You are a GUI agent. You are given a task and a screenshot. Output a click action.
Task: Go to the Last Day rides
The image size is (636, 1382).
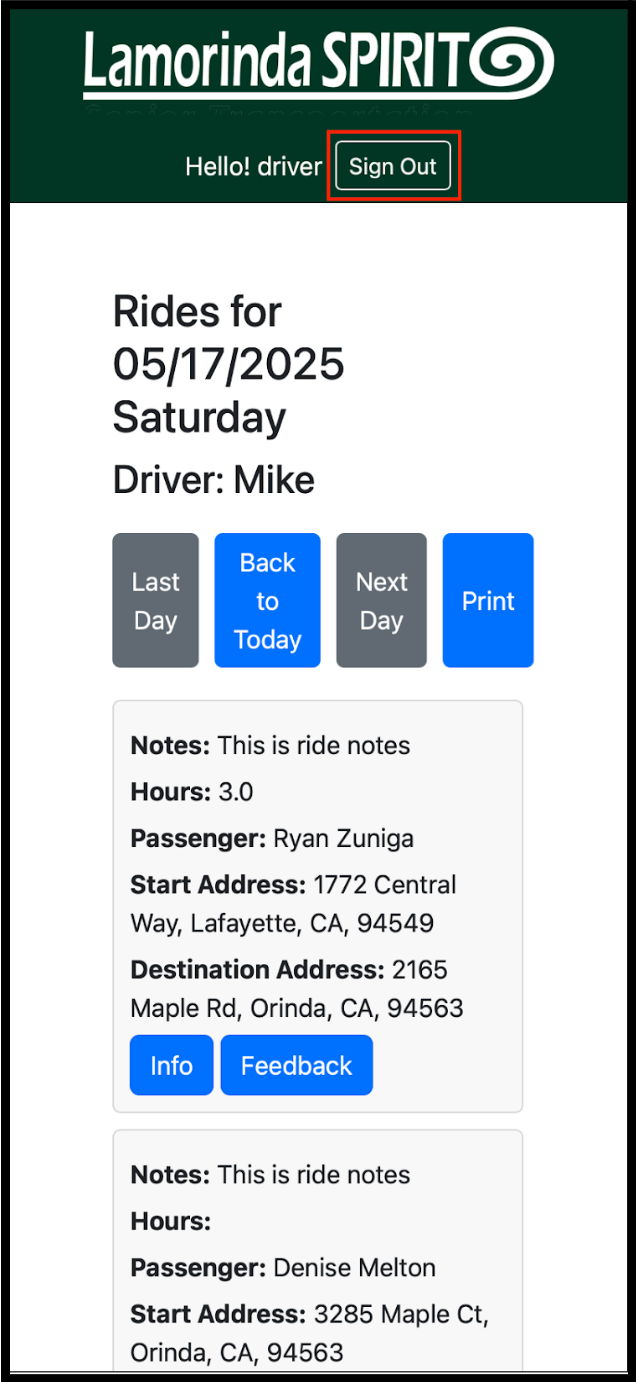click(x=155, y=601)
